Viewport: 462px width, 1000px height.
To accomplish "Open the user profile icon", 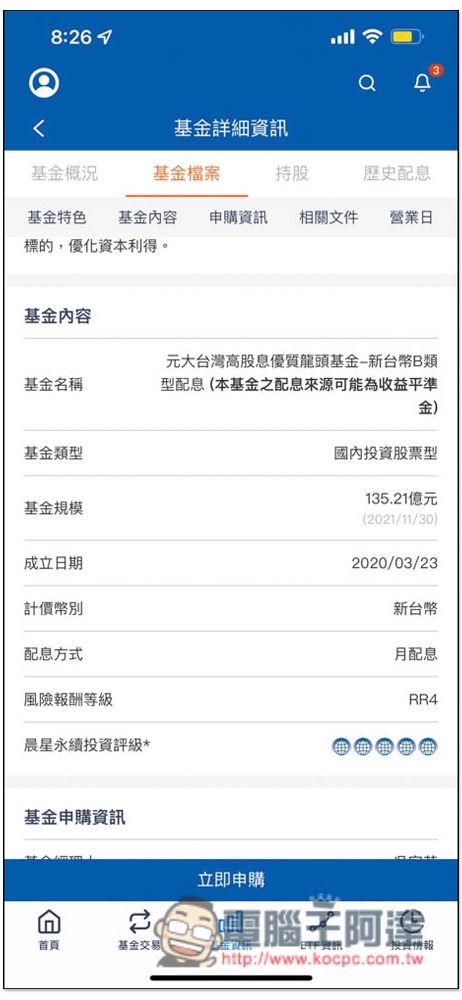I will [x=44, y=83].
